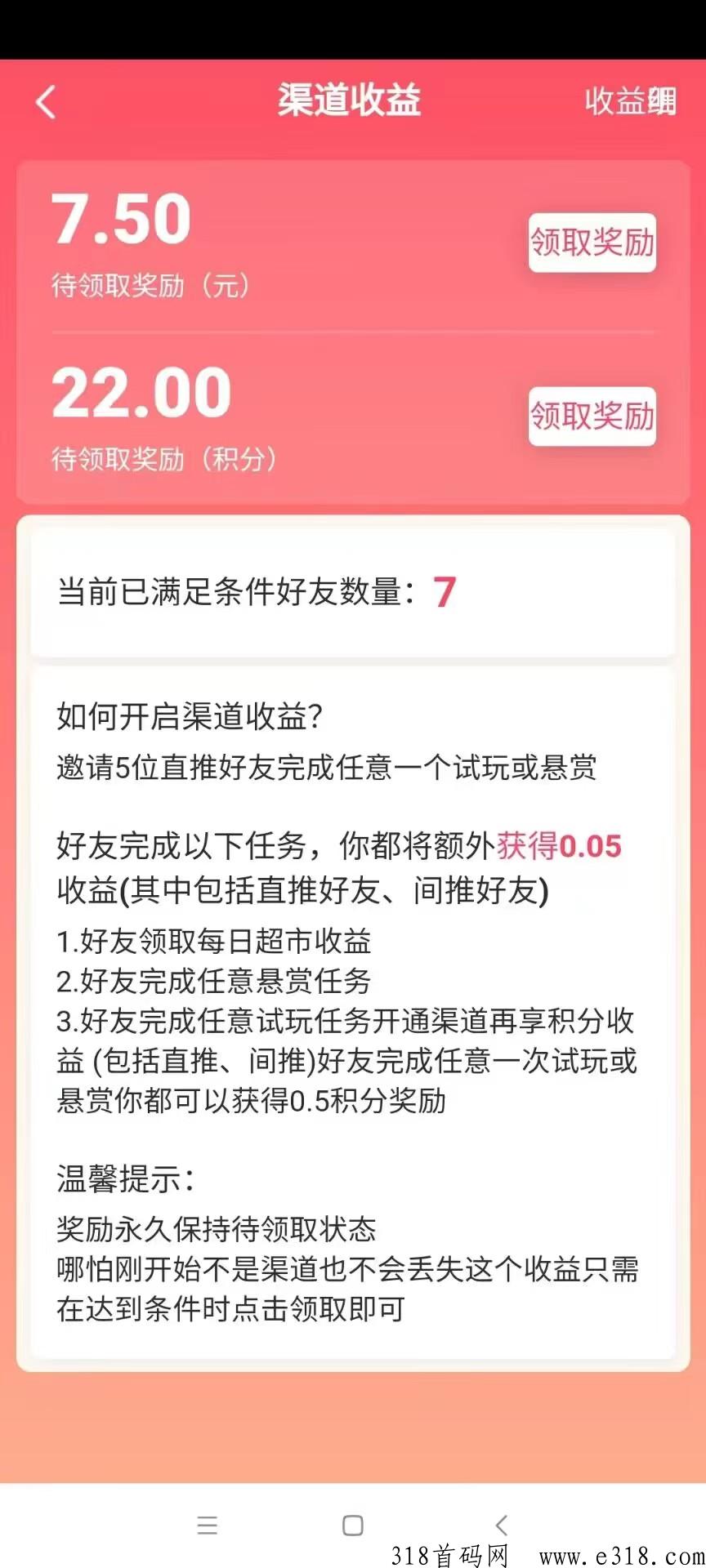Tap 领取奖励 next to 22.00 points
The image size is (706, 1568).
pyautogui.click(x=592, y=416)
